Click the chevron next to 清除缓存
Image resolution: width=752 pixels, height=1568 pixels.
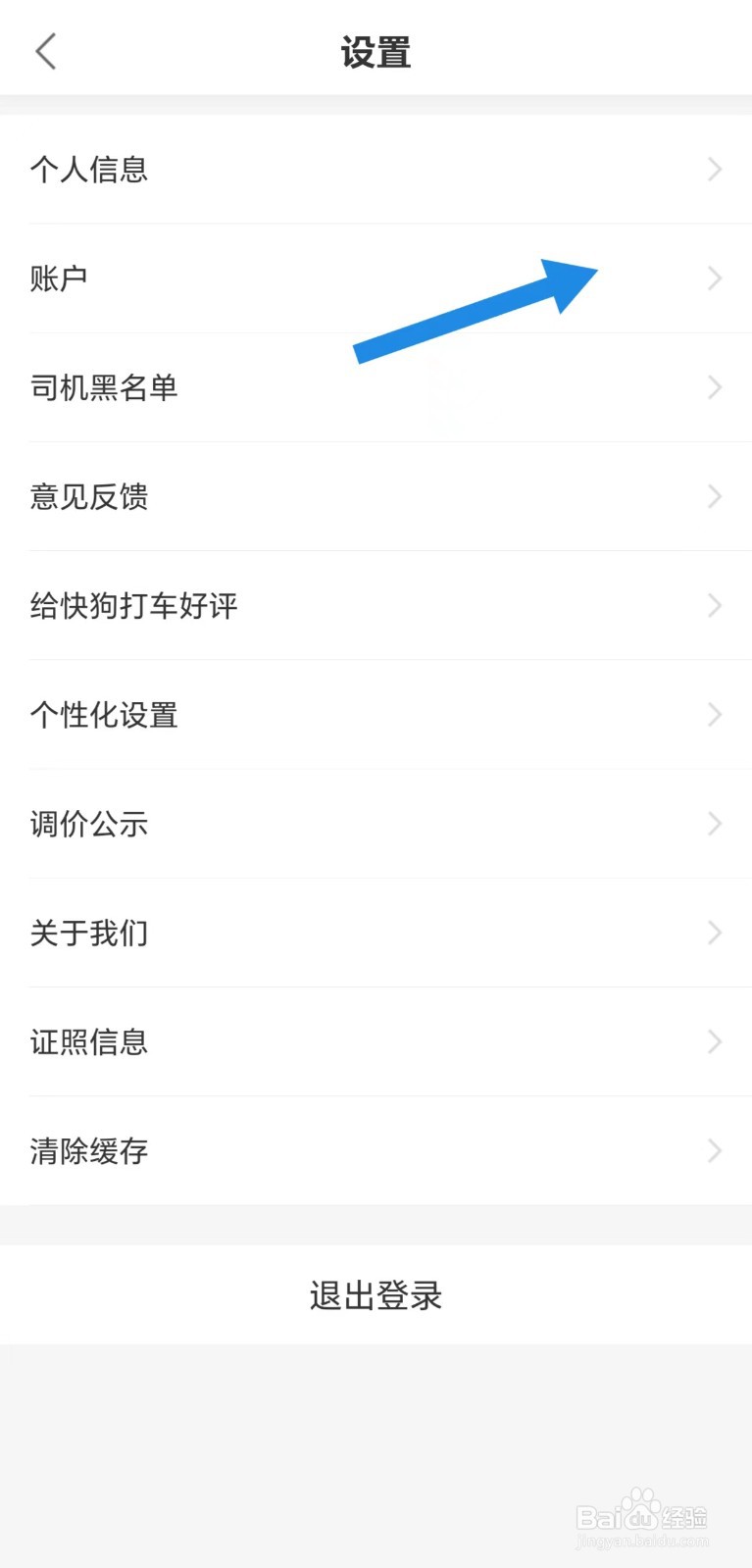coord(715,1150)
